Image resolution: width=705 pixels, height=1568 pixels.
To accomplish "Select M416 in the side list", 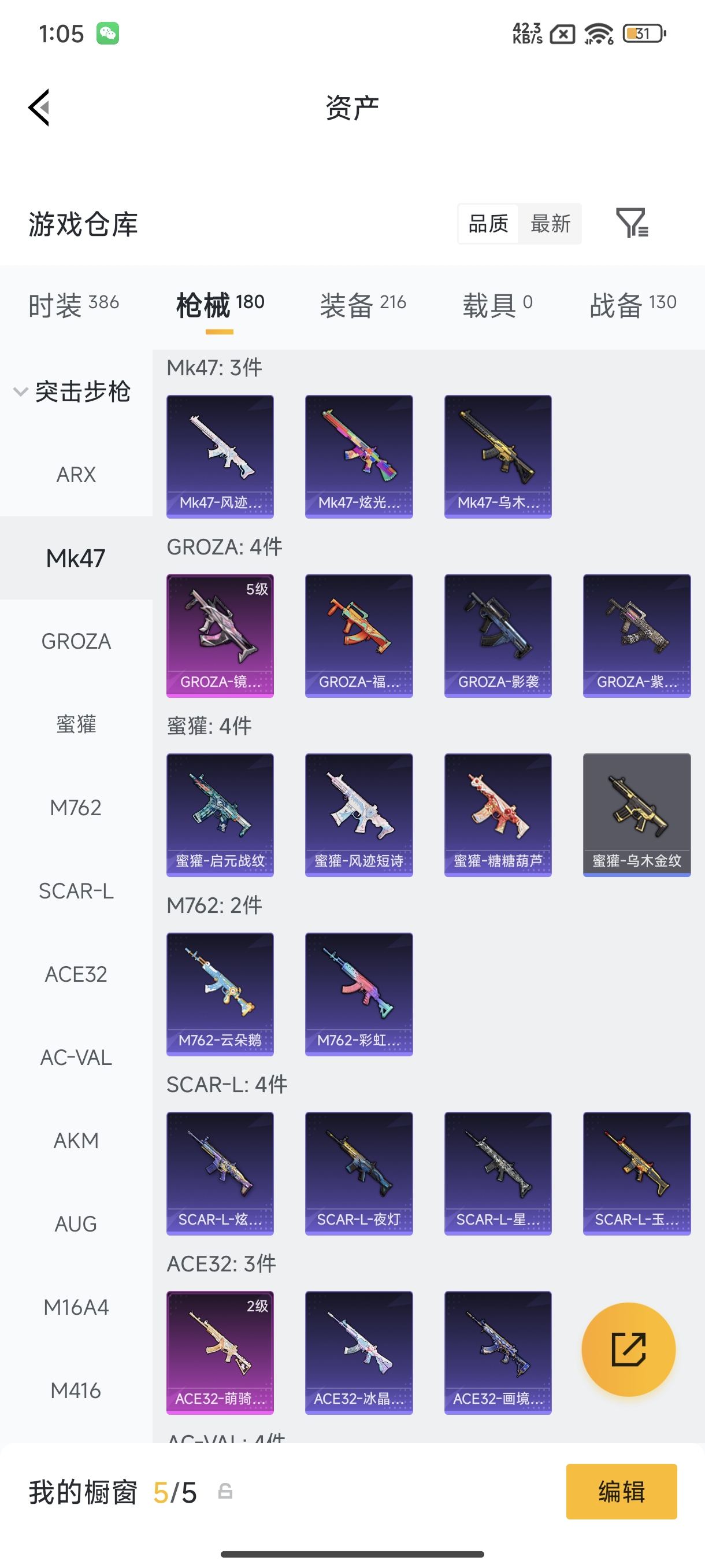I will point(76,1391).
